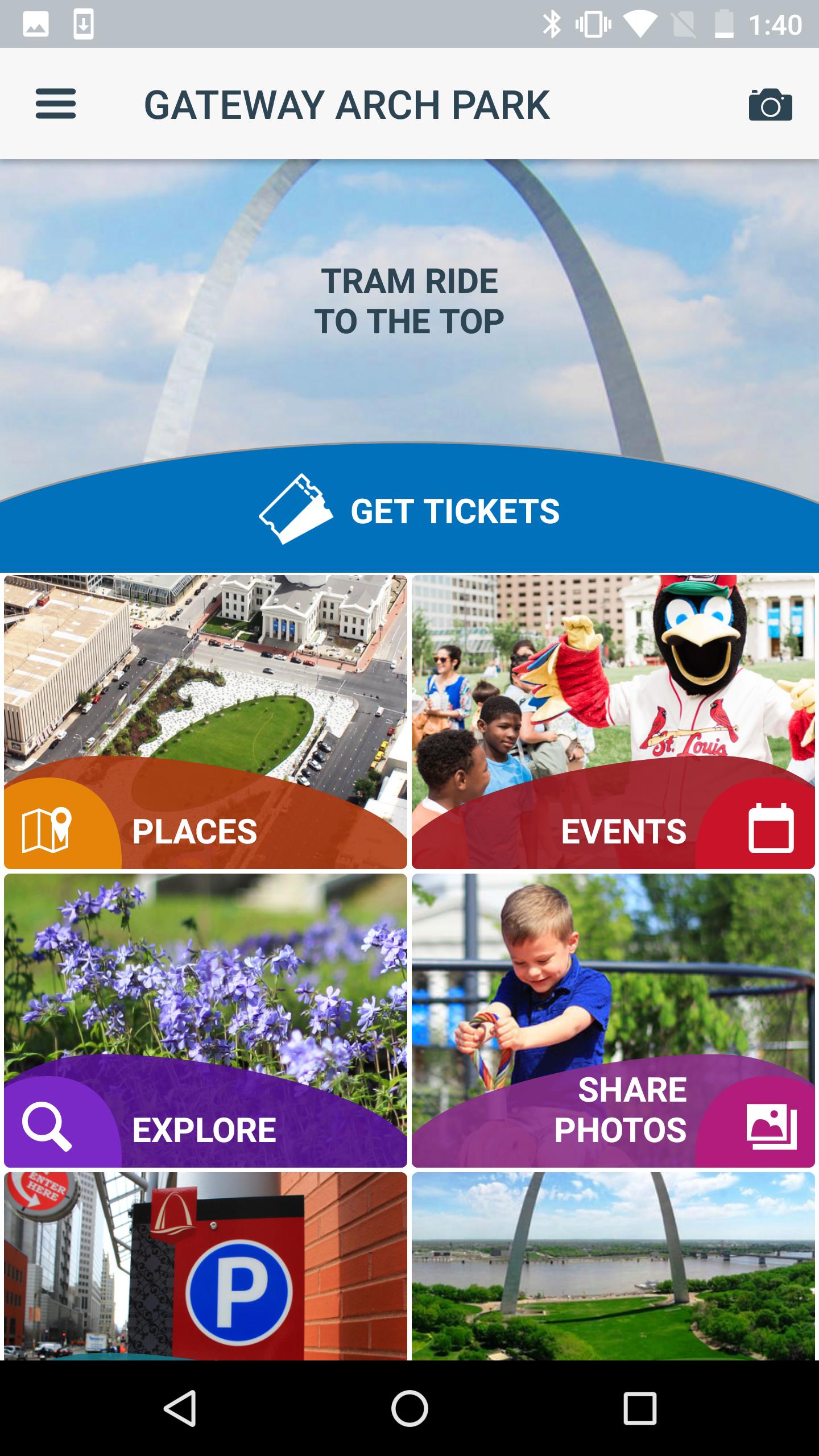Viewport: 819px width, 1456px height.
Task: Tap Get Tickets for the tram ride
Action: pos(409,510)
